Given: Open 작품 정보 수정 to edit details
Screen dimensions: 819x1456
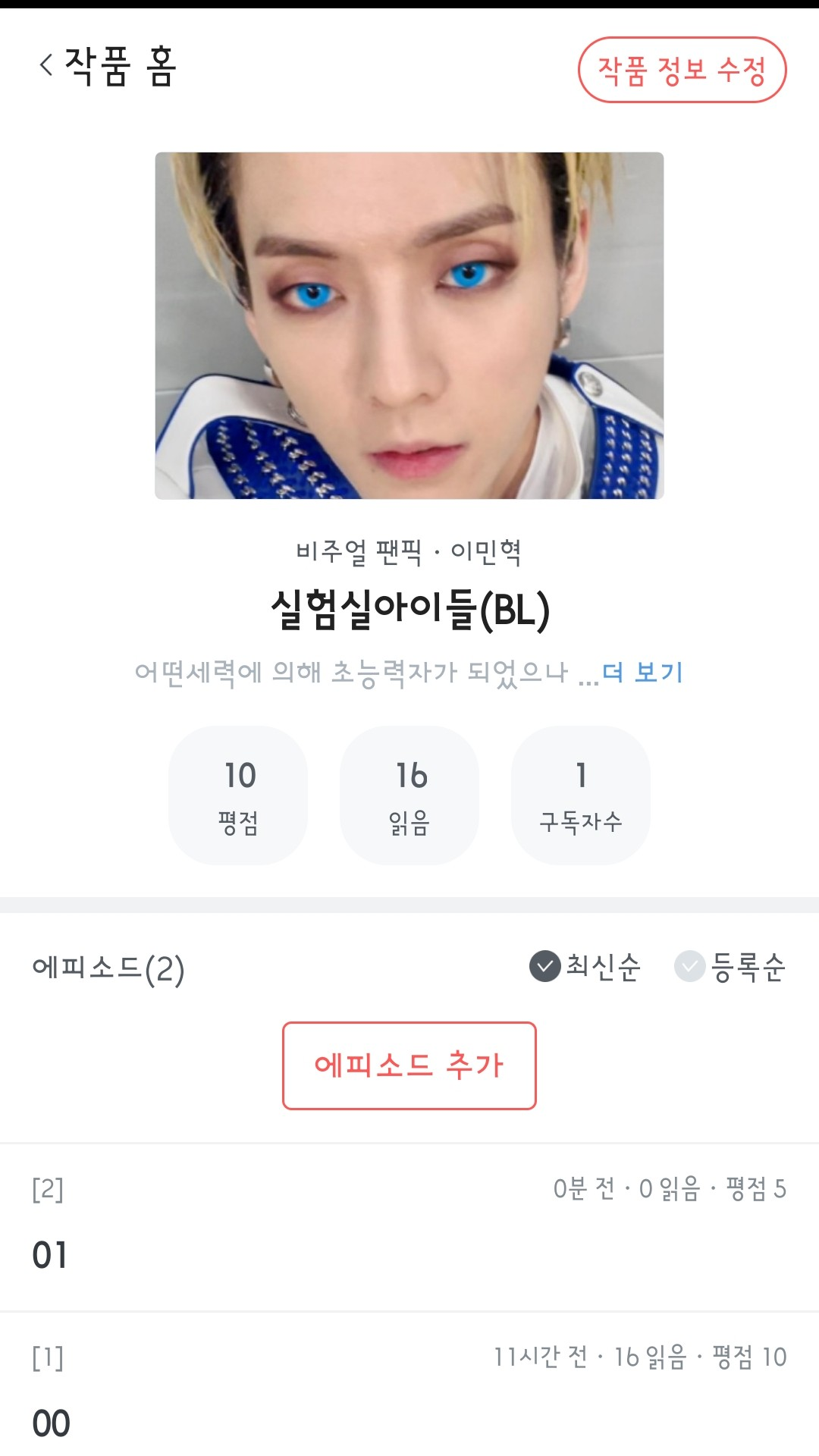Looking at the screenshot, I should click(682, 70).
